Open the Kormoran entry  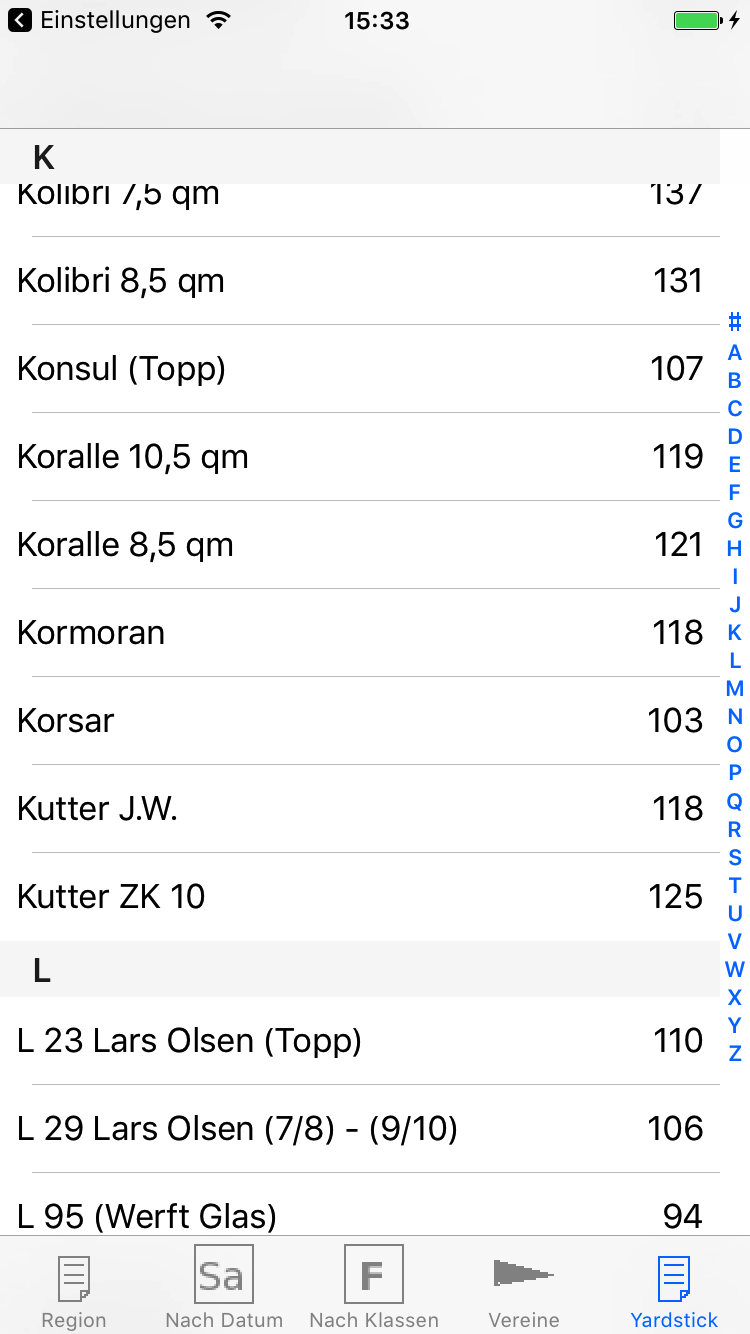pos(360,633)
